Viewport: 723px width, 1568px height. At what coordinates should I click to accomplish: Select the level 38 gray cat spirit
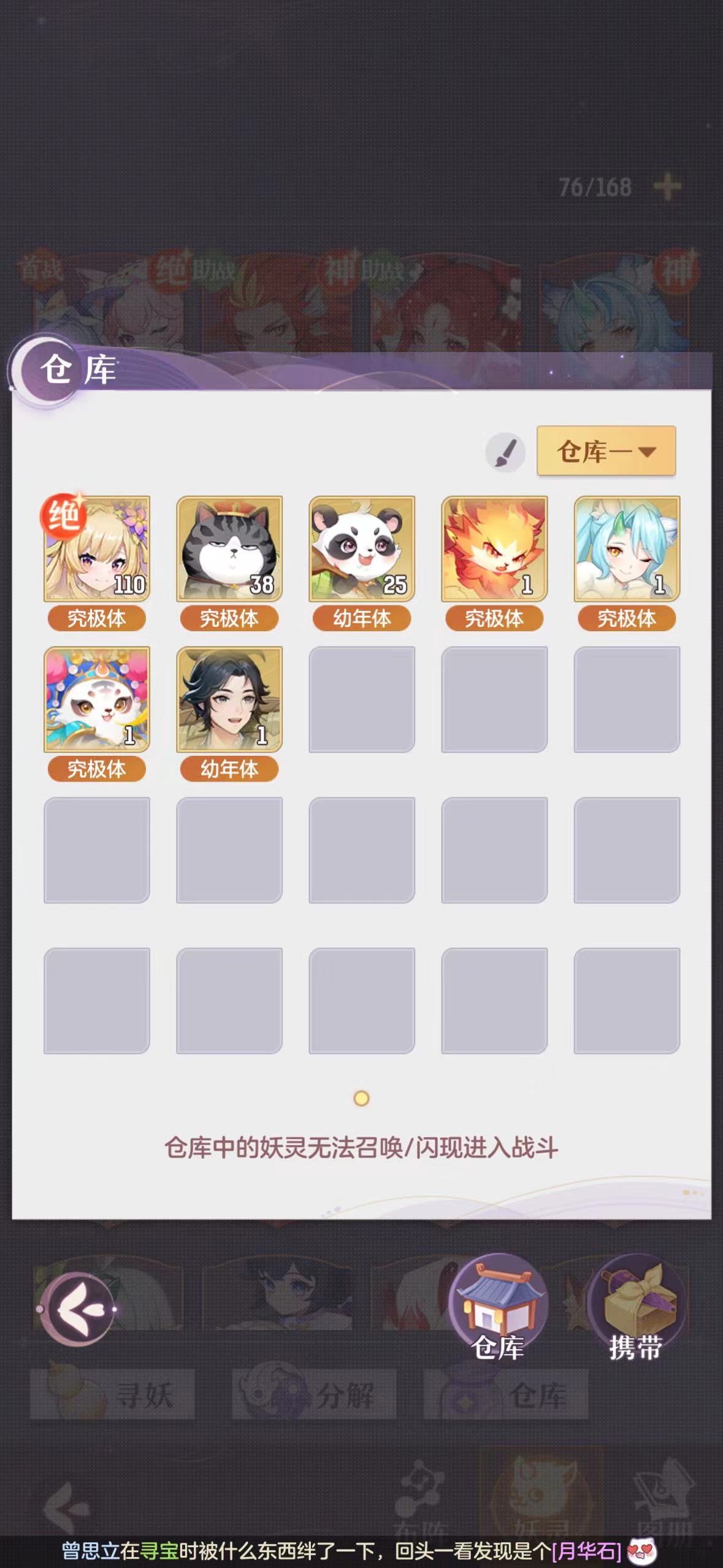[229, 548]
